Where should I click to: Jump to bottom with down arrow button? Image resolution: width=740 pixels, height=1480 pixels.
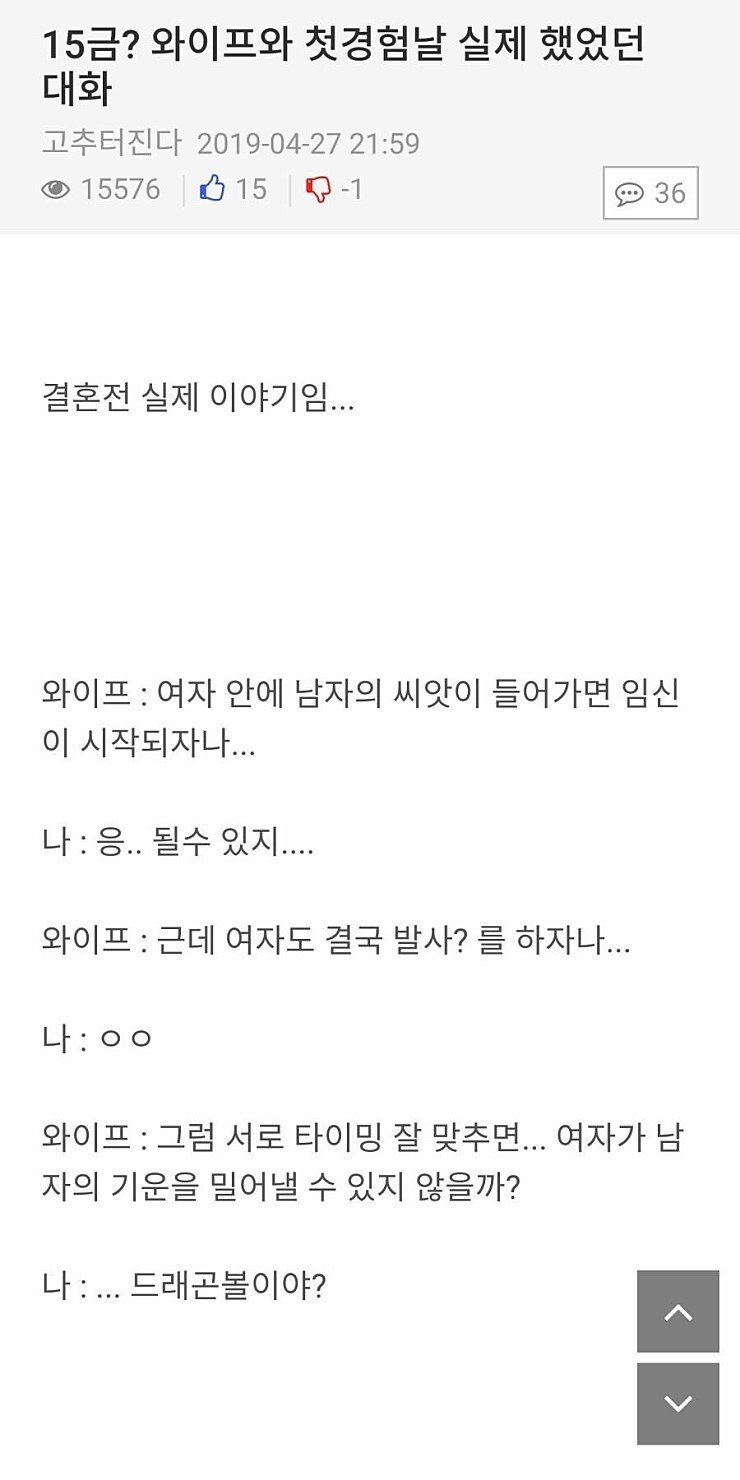678,1403
